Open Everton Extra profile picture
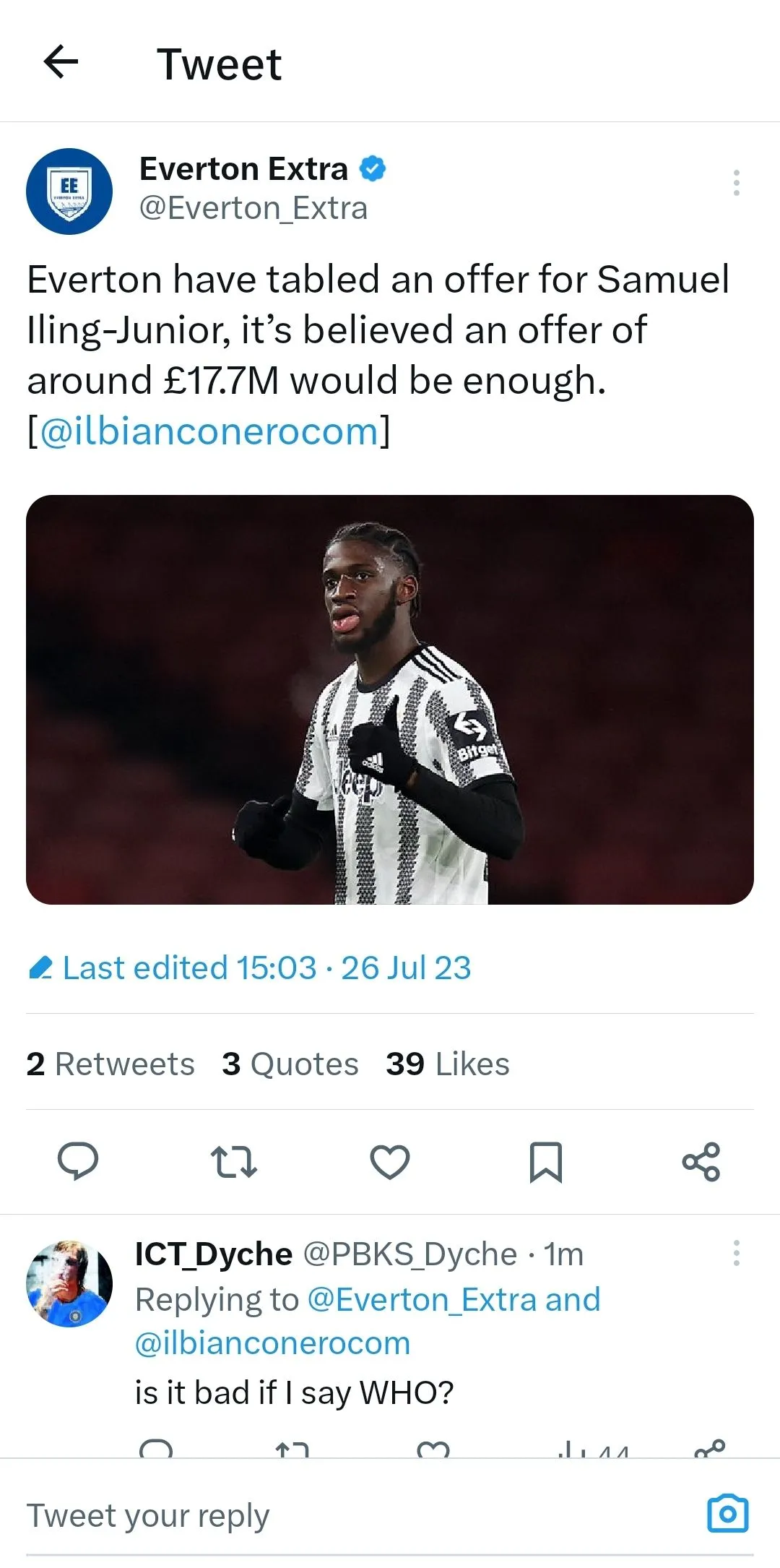This screenshot has width=780, height=1568. pyautogui.click(x=69, y=191)
